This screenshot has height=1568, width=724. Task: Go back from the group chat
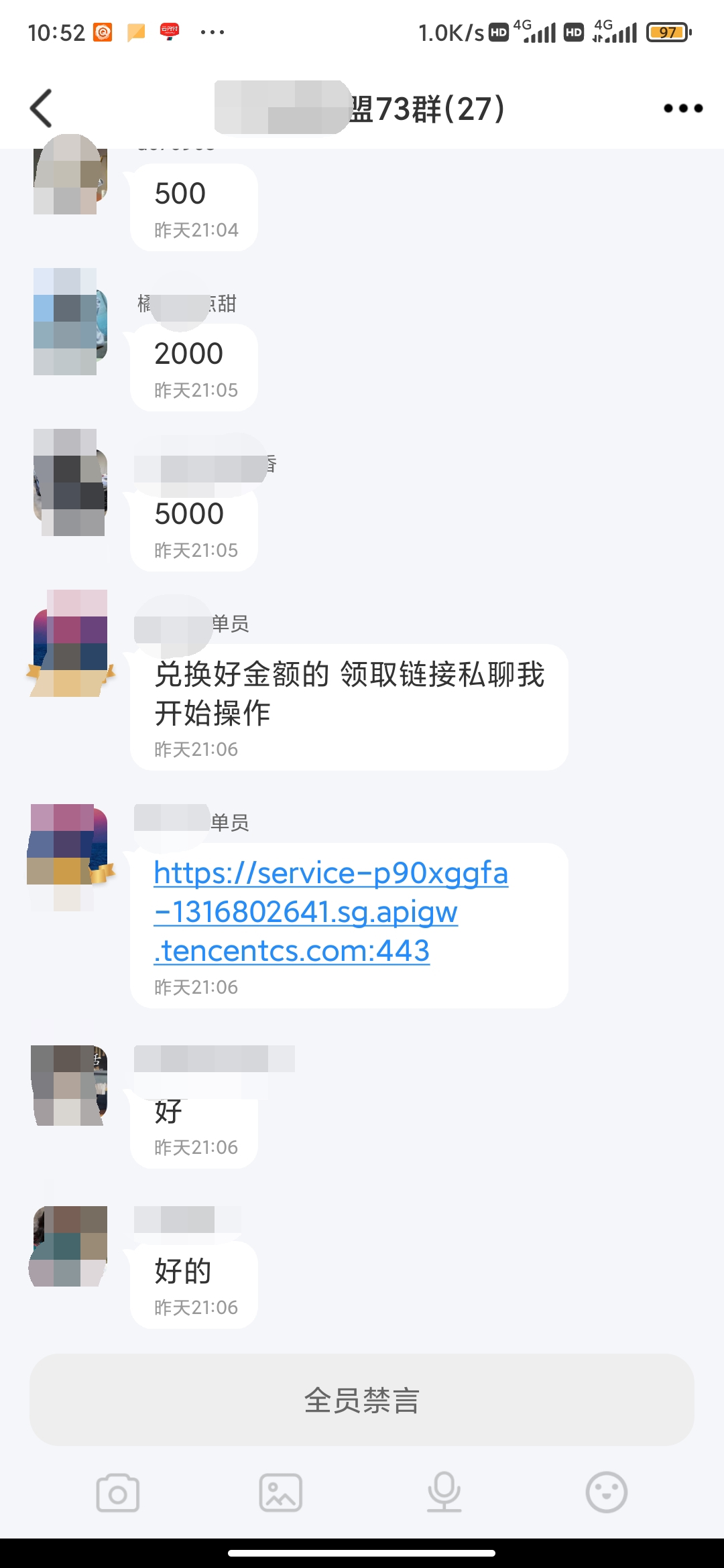click(42, 108)
